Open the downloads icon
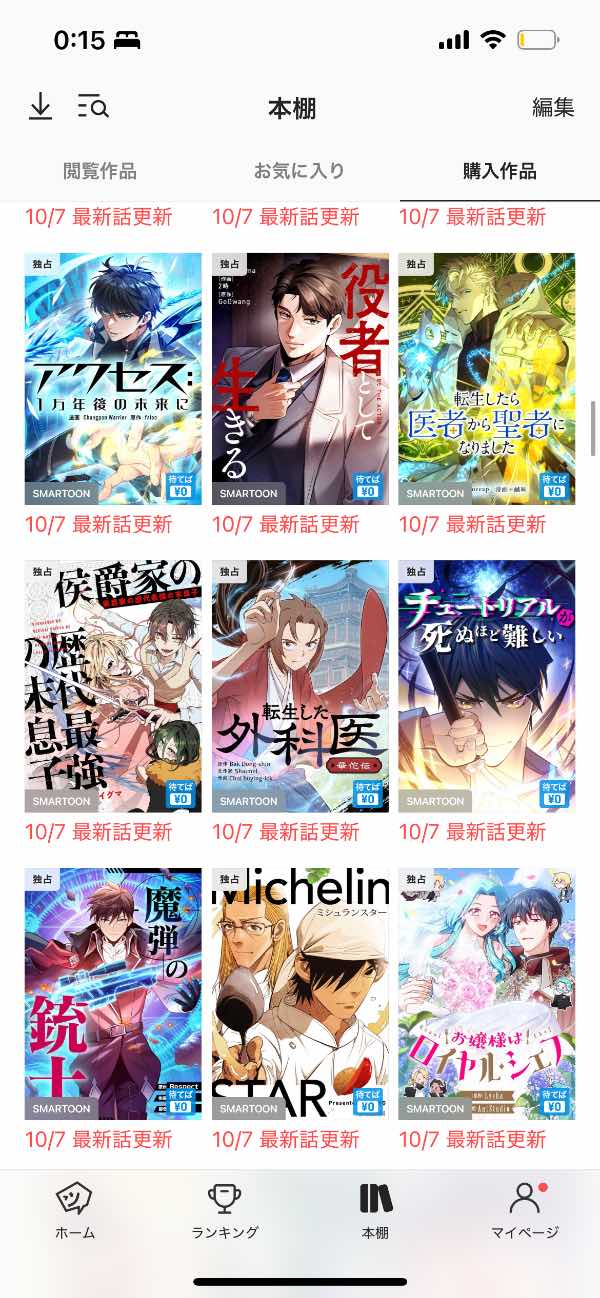600x1298 pixels. pos(40,106)
